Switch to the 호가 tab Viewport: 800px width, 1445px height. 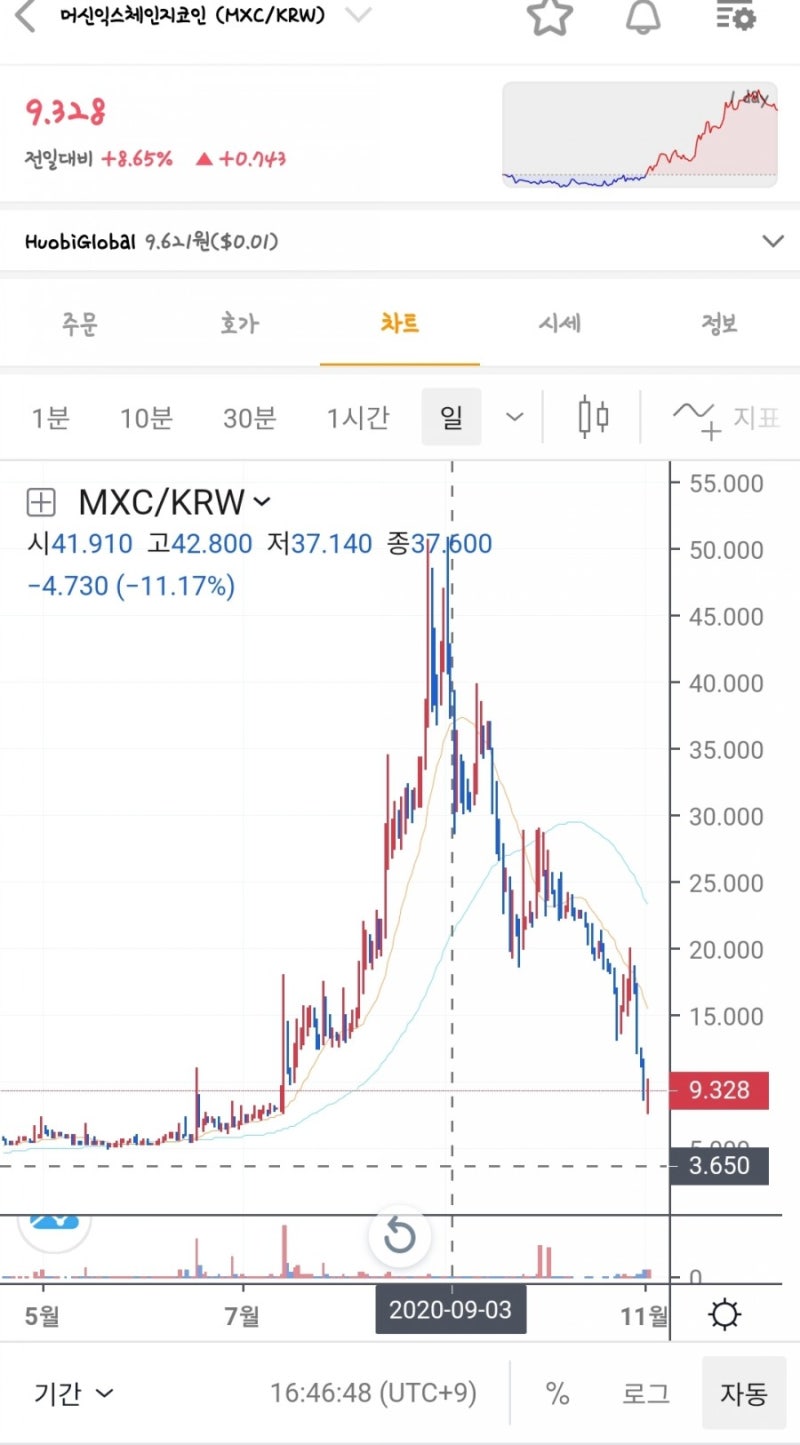pyautogui.click(x=238, y=324)
